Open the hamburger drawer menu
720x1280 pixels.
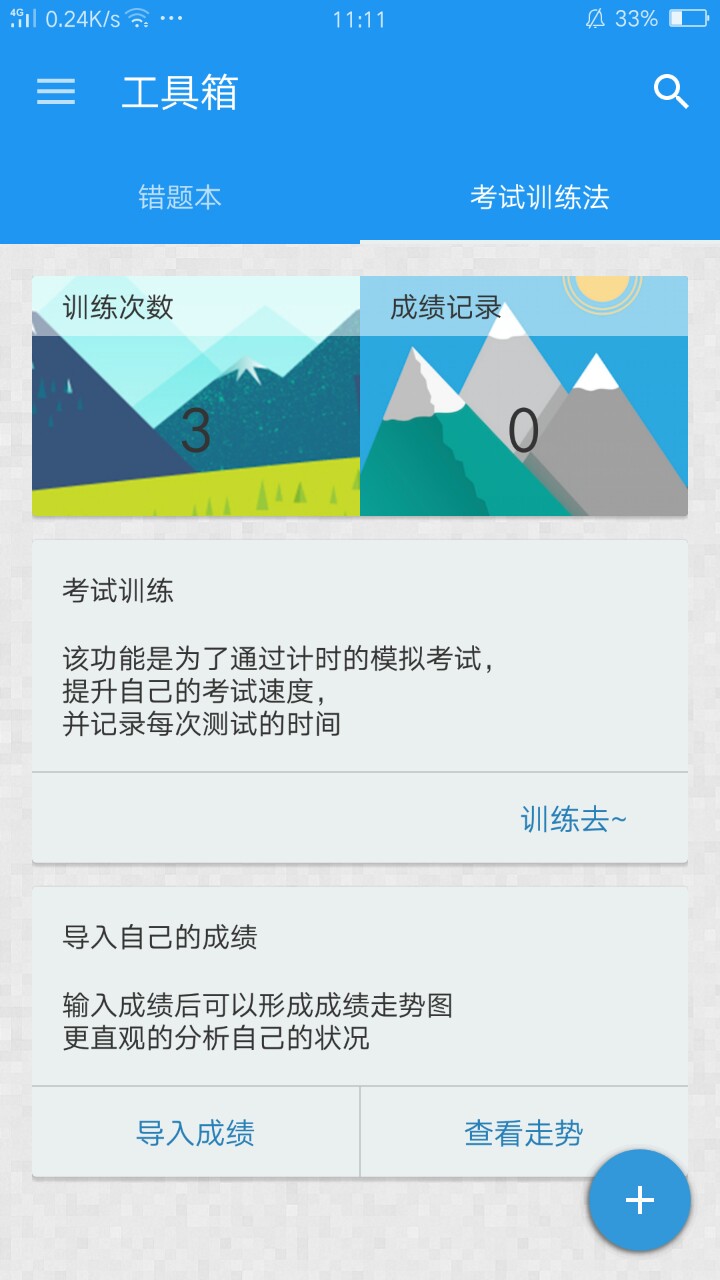click(56, 92)
